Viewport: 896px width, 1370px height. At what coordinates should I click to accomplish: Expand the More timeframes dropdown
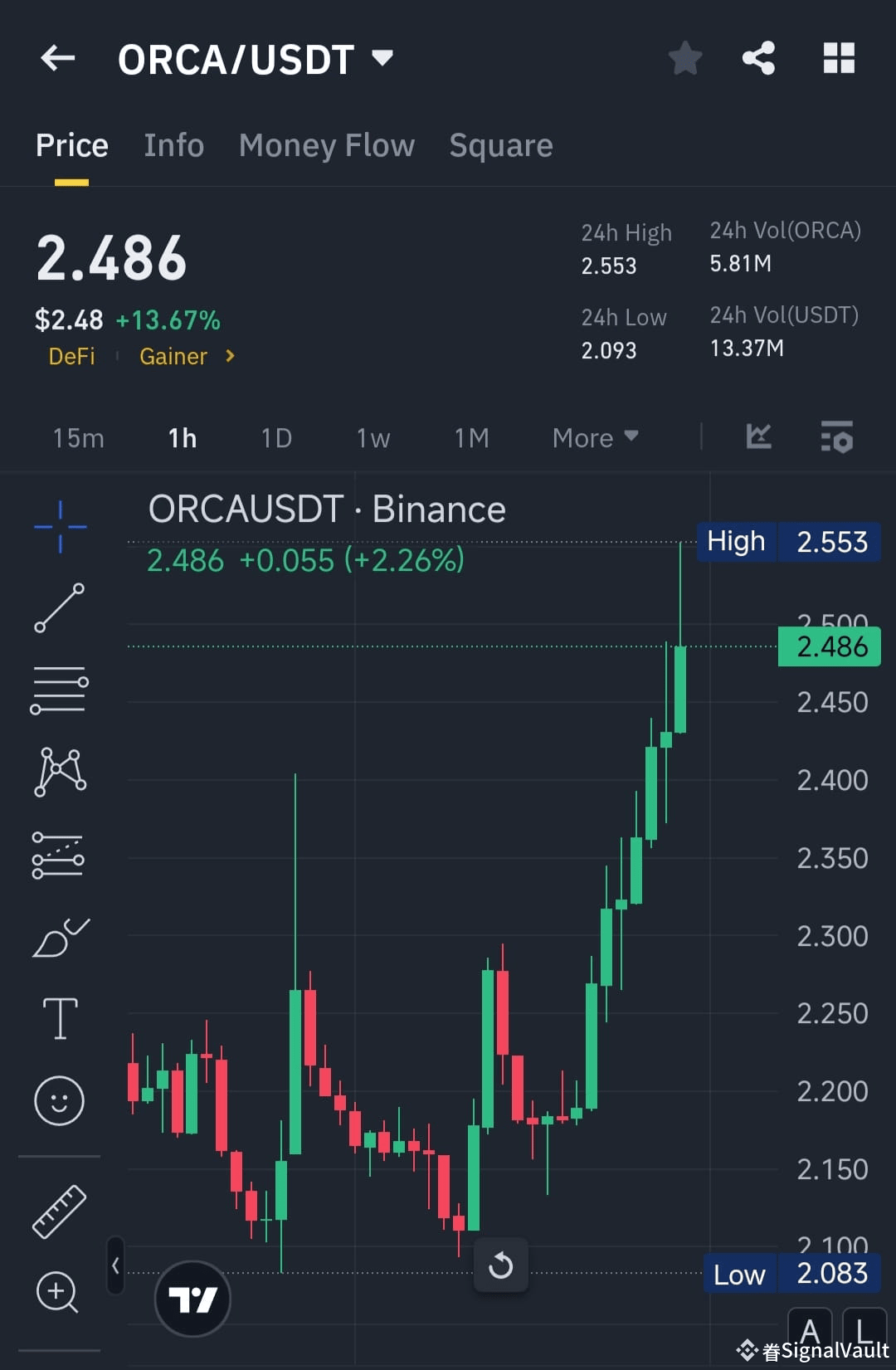(594, 437)
